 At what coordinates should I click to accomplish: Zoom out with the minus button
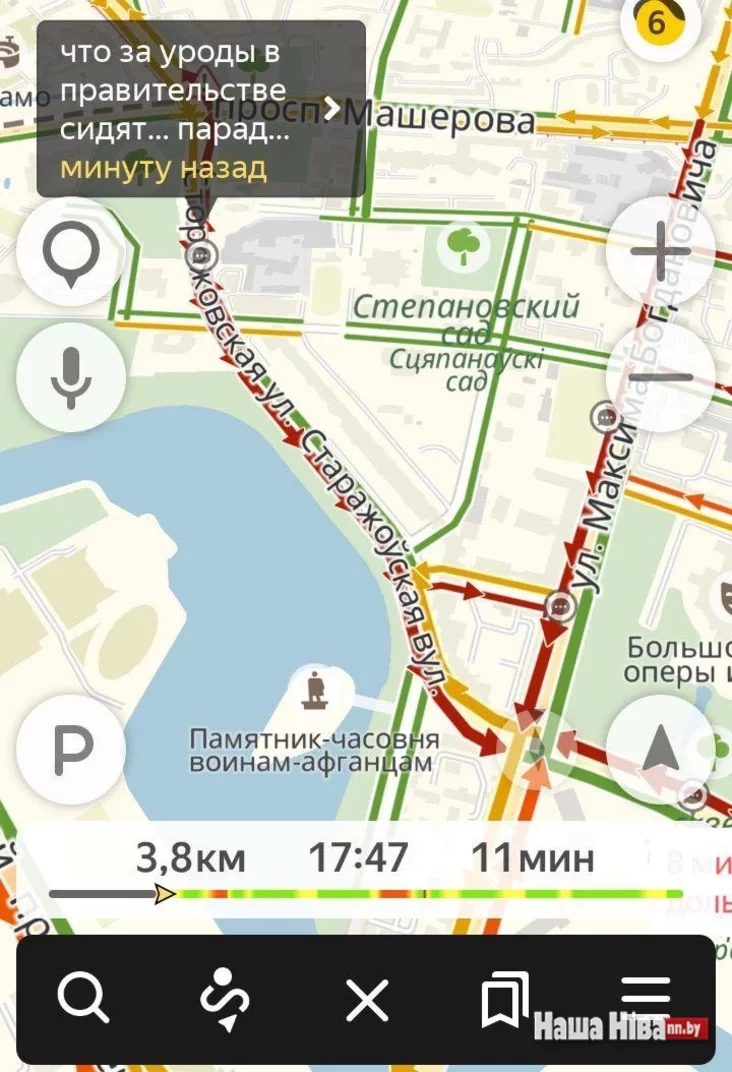(x=661, y=377)
